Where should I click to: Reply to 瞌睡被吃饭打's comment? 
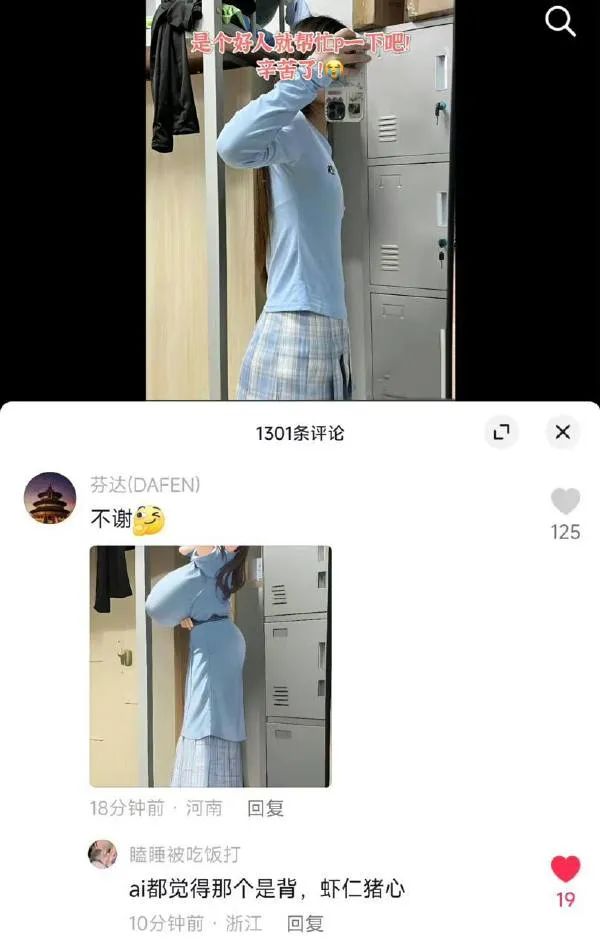click(305, 923)
